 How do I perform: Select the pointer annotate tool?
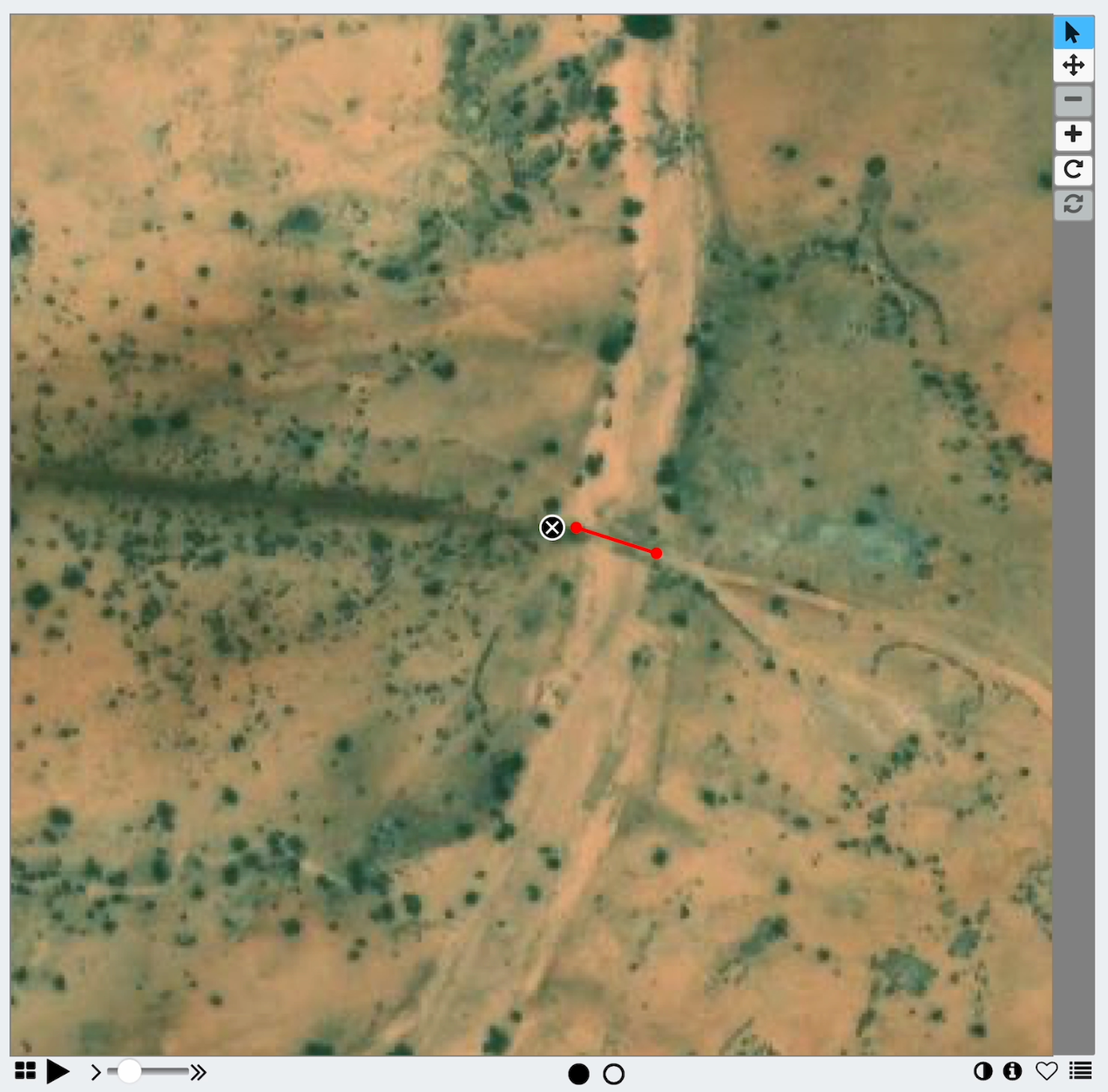tap(1073, 33)
